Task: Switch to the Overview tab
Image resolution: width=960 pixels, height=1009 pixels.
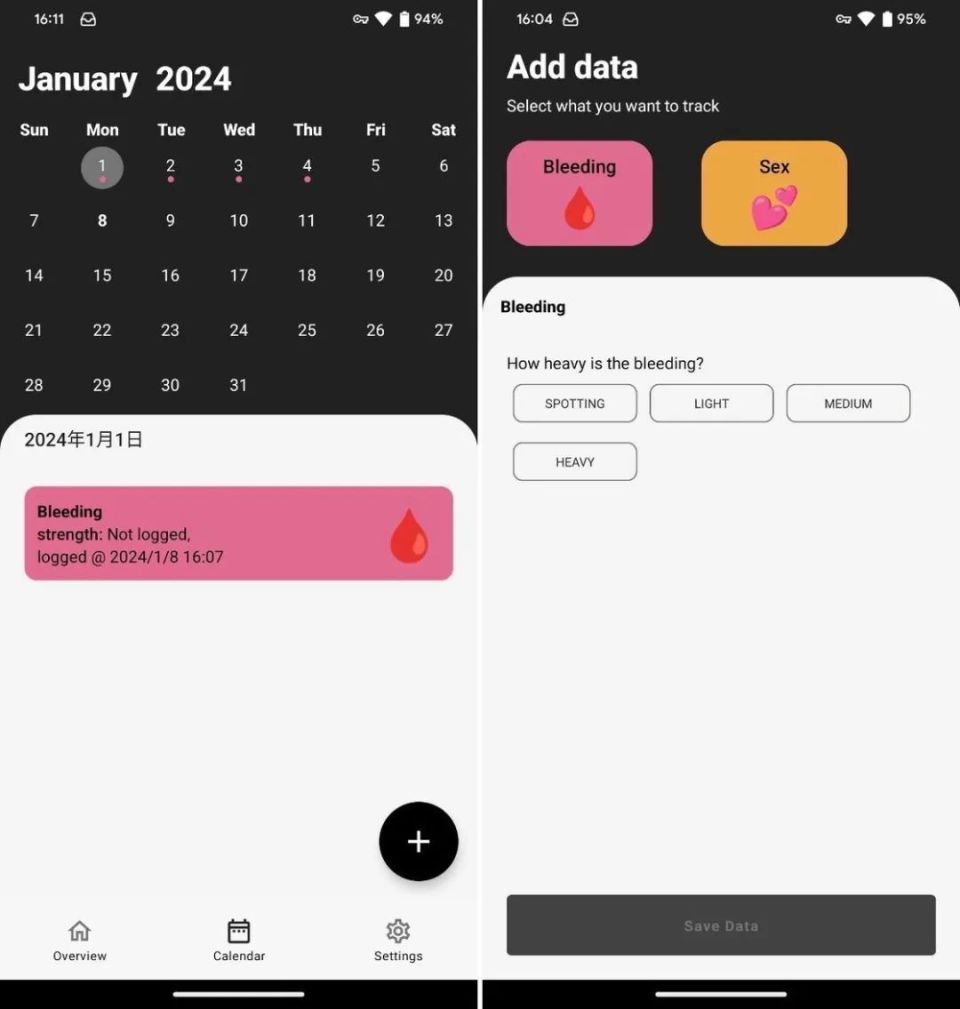Action: [80, 940]
